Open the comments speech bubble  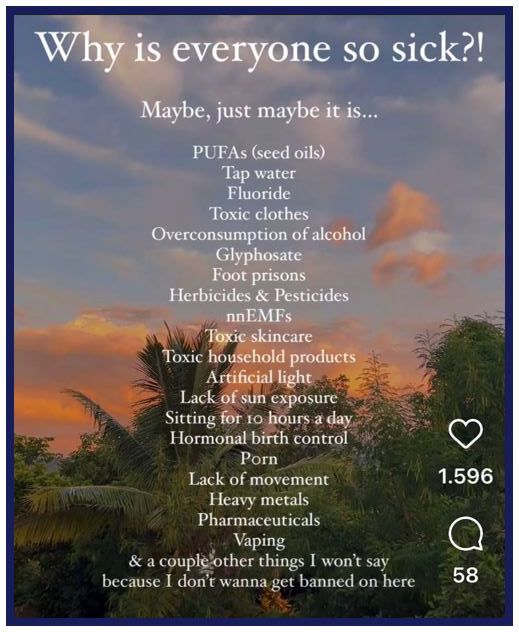[466, 533]
